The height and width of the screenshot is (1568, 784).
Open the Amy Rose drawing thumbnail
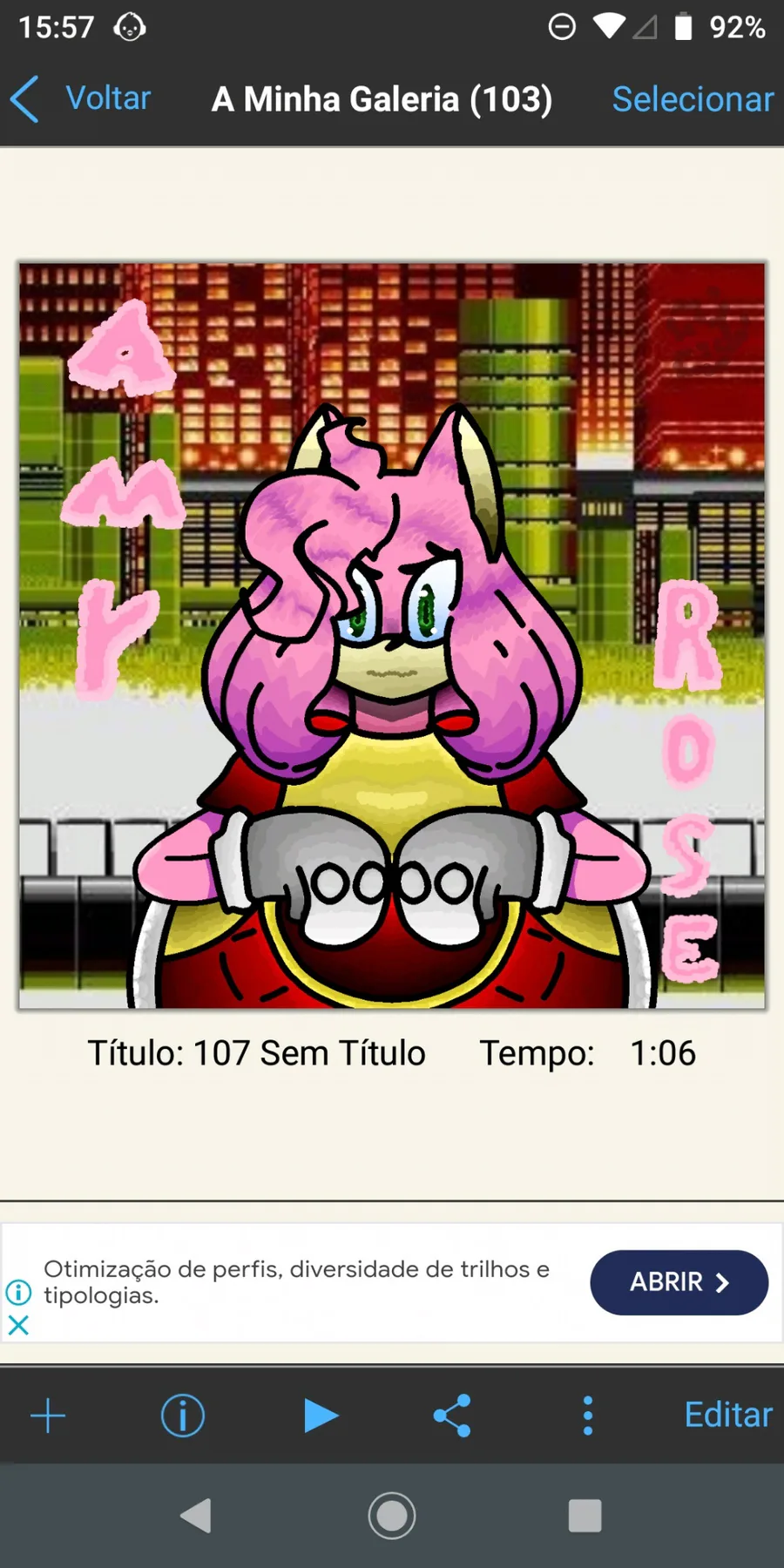pyautogui.click(x=392, y=636)
